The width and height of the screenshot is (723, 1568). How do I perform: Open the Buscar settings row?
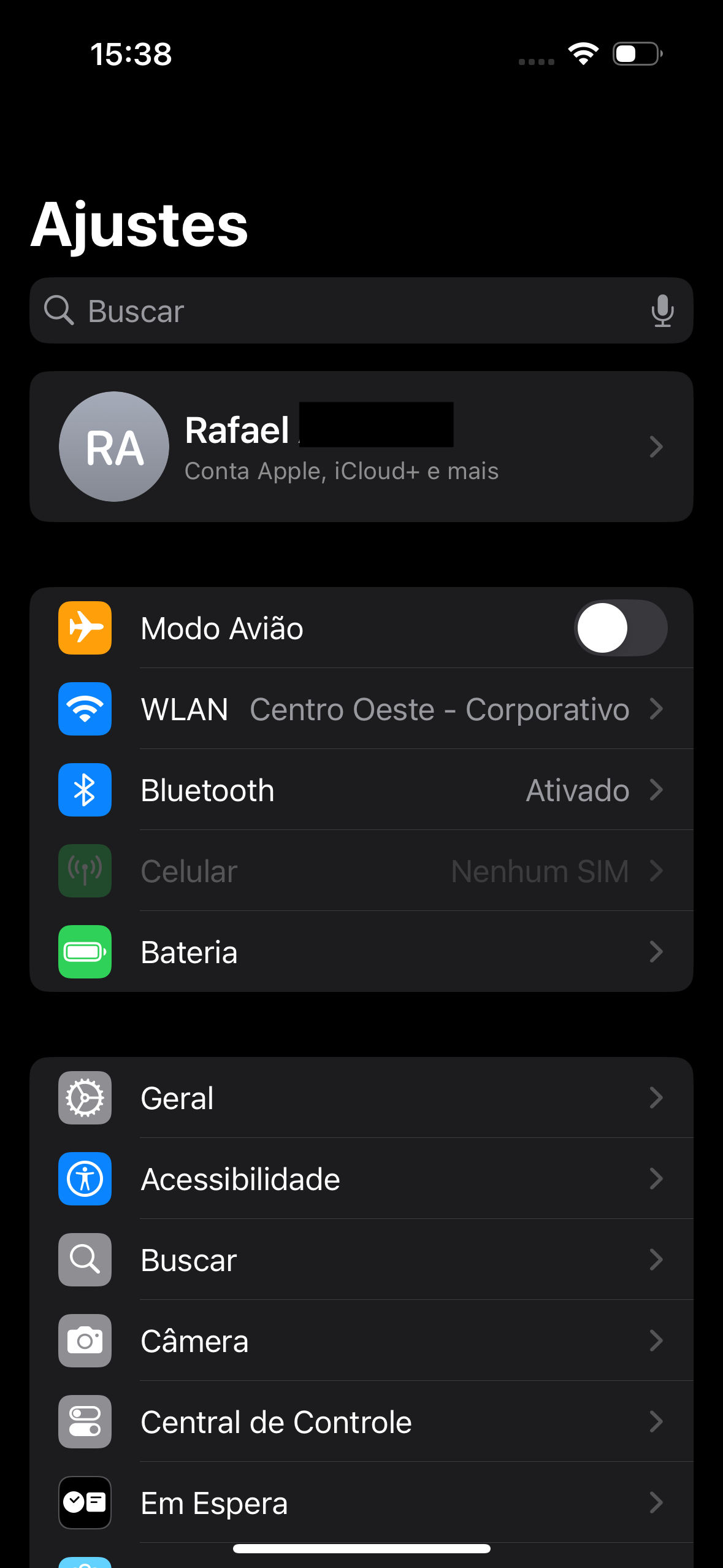(361, 1260)
